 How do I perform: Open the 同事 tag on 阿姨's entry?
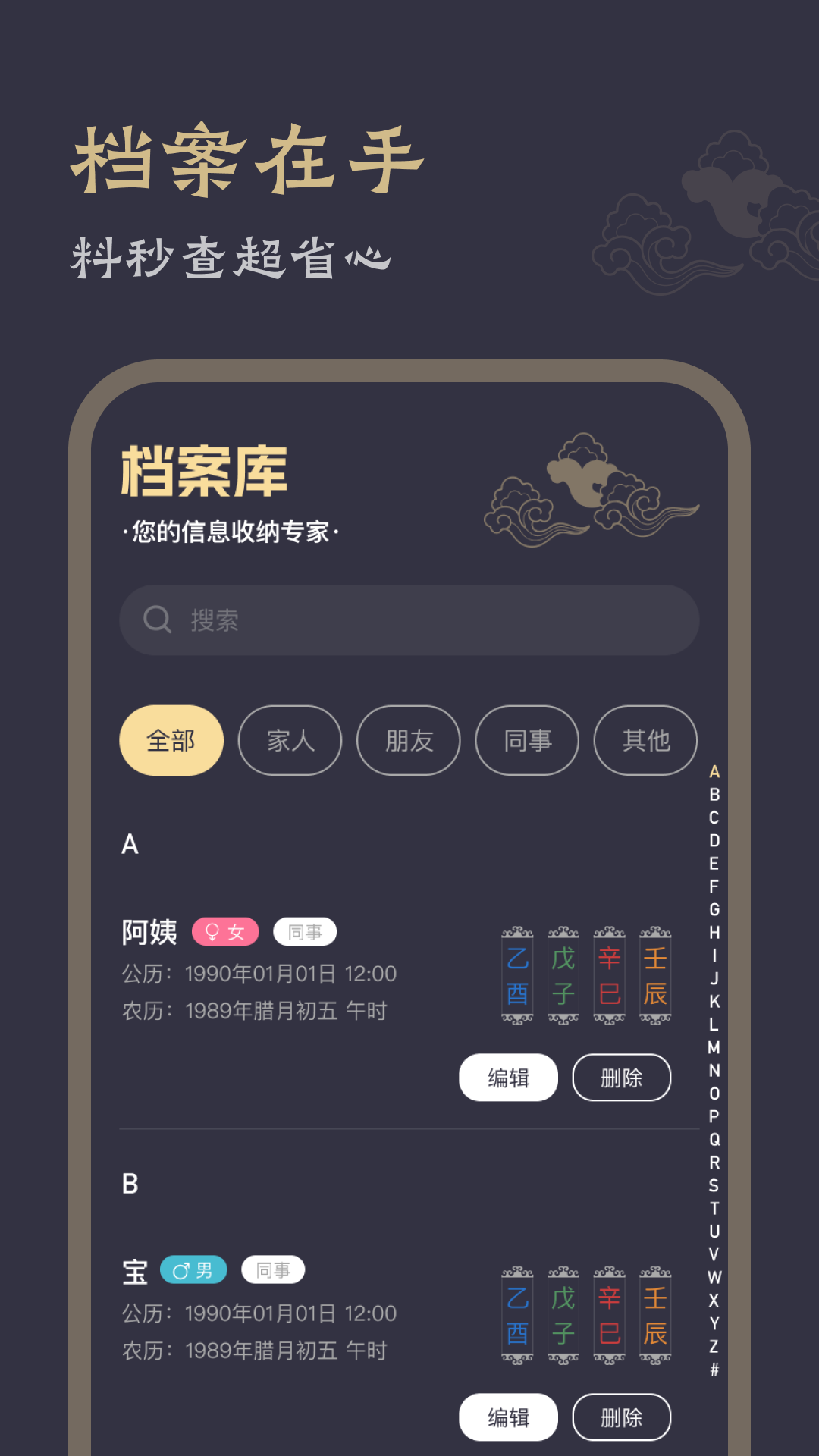coord(306,930)
